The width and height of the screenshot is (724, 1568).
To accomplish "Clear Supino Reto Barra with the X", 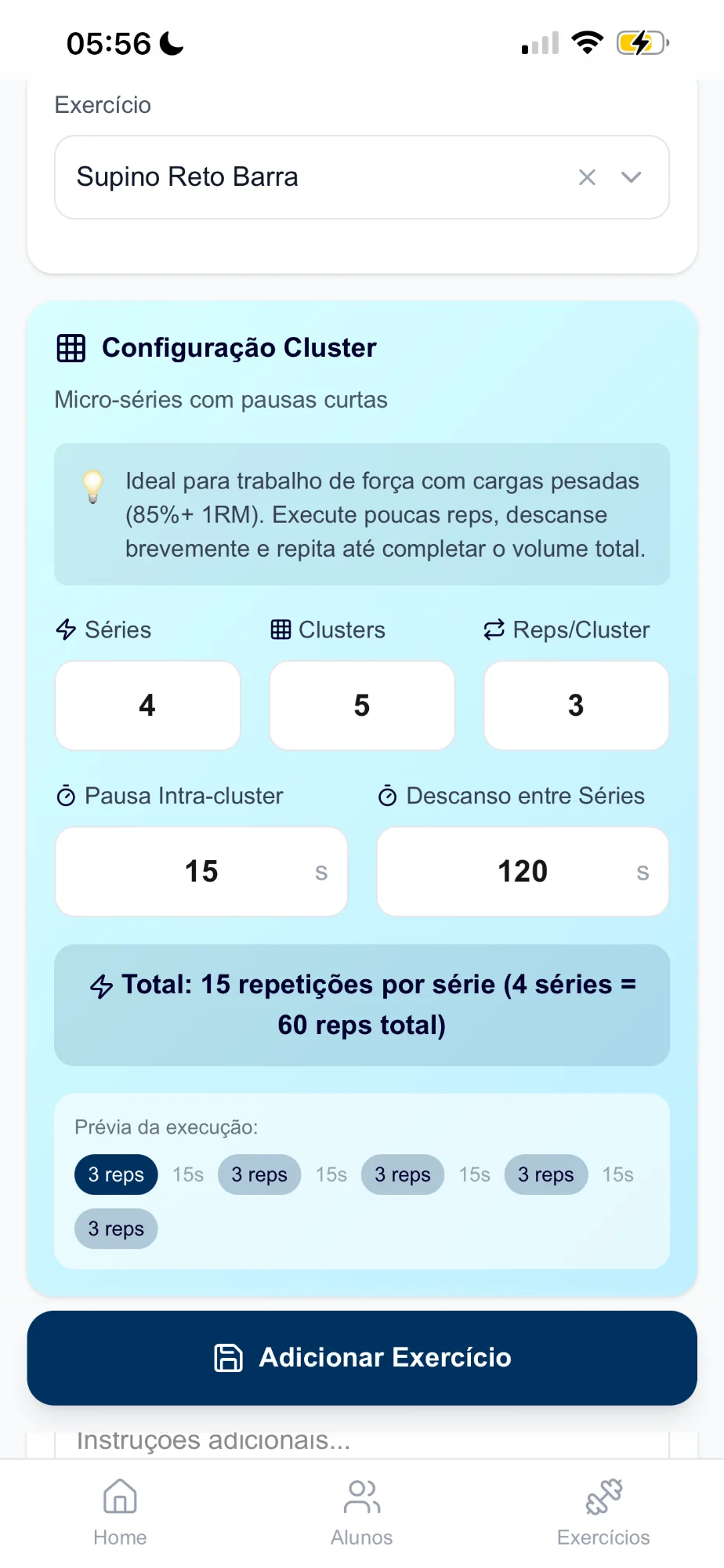I will click(x=587, y=177).
